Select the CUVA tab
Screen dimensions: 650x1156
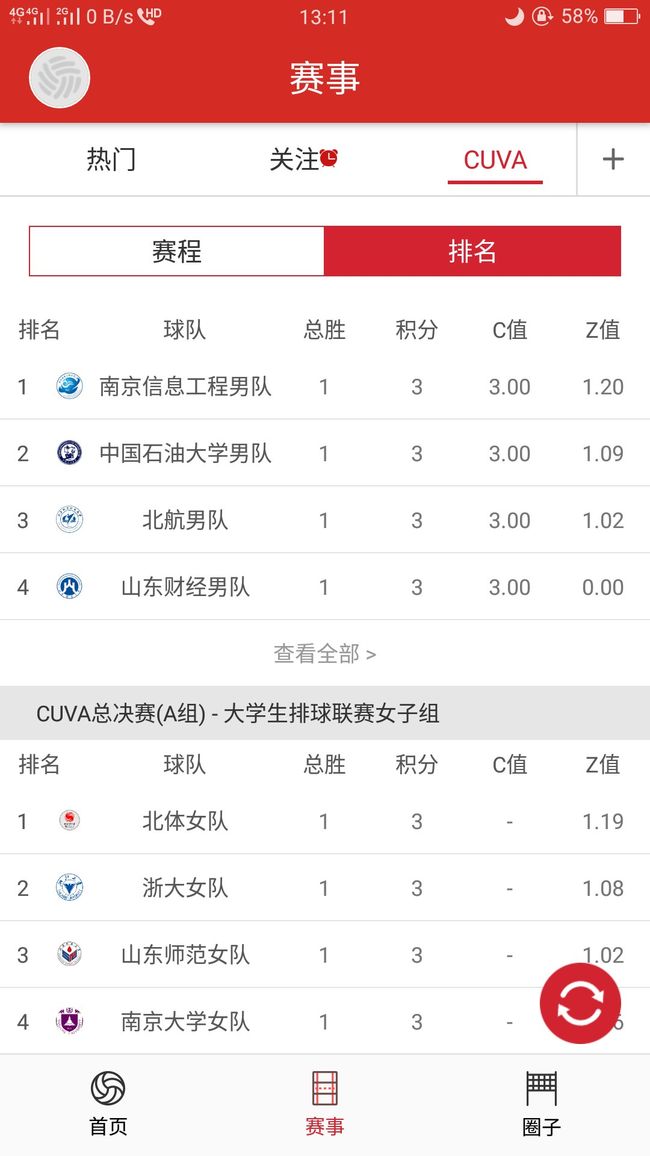click(x=495, y=160)
